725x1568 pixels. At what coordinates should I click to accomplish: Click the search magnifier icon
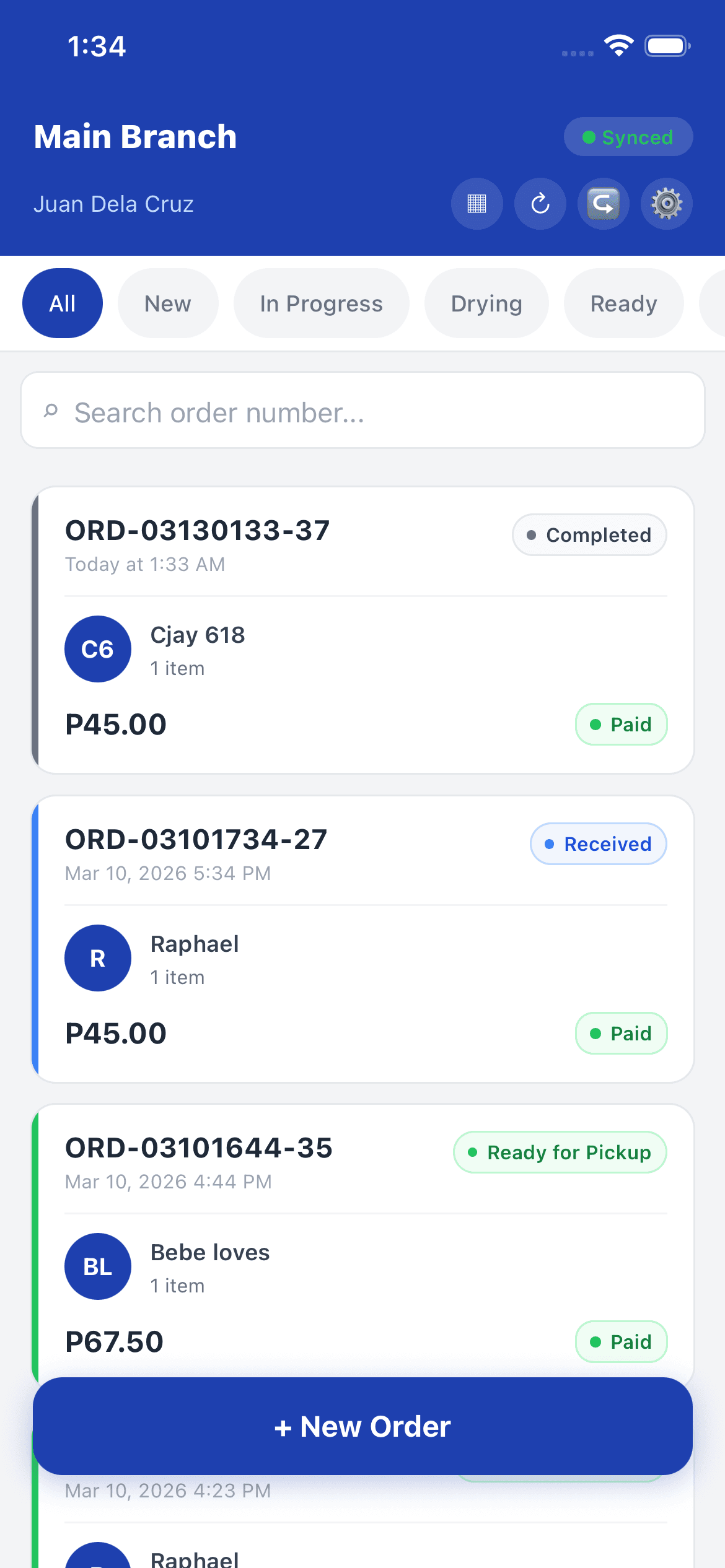(x=51, y=411)
